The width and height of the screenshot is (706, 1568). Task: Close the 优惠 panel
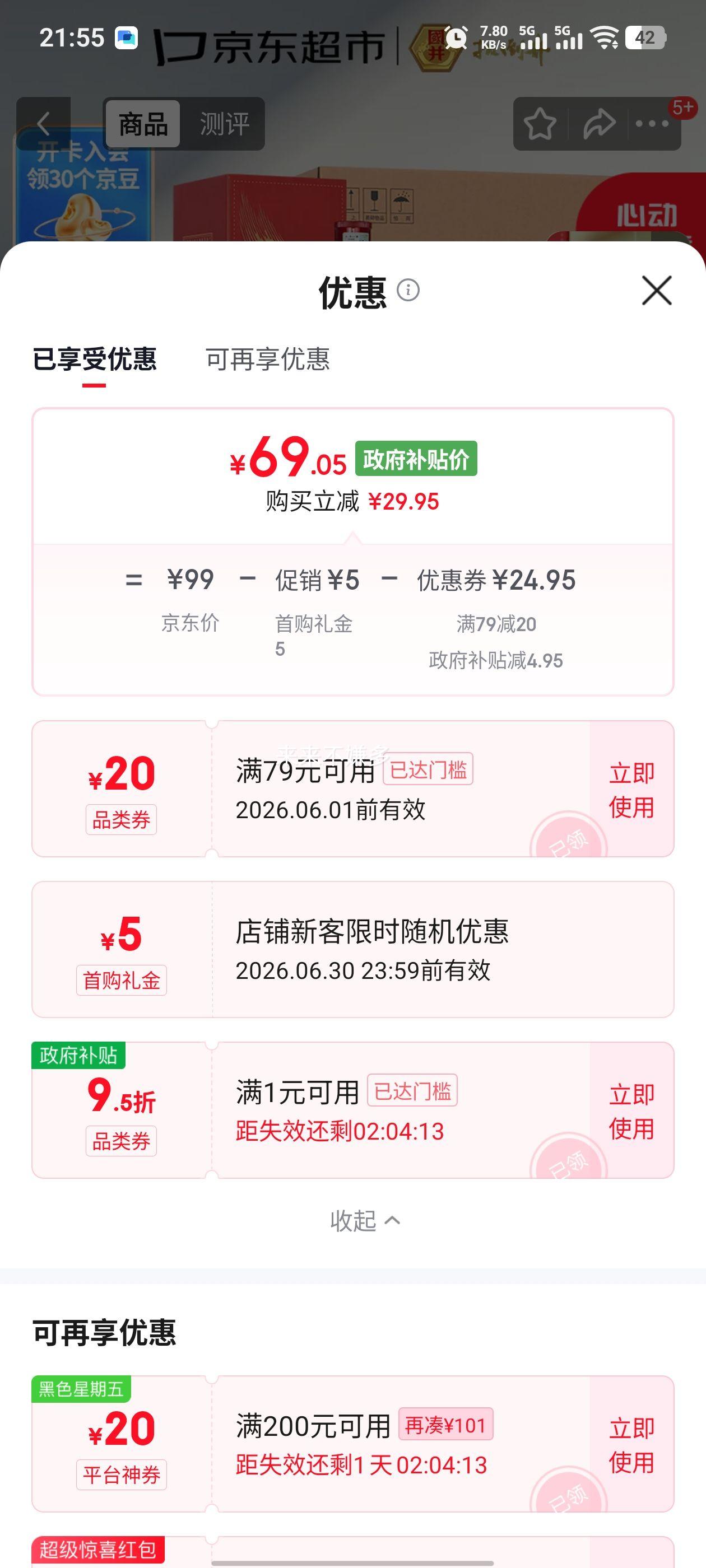657,290
